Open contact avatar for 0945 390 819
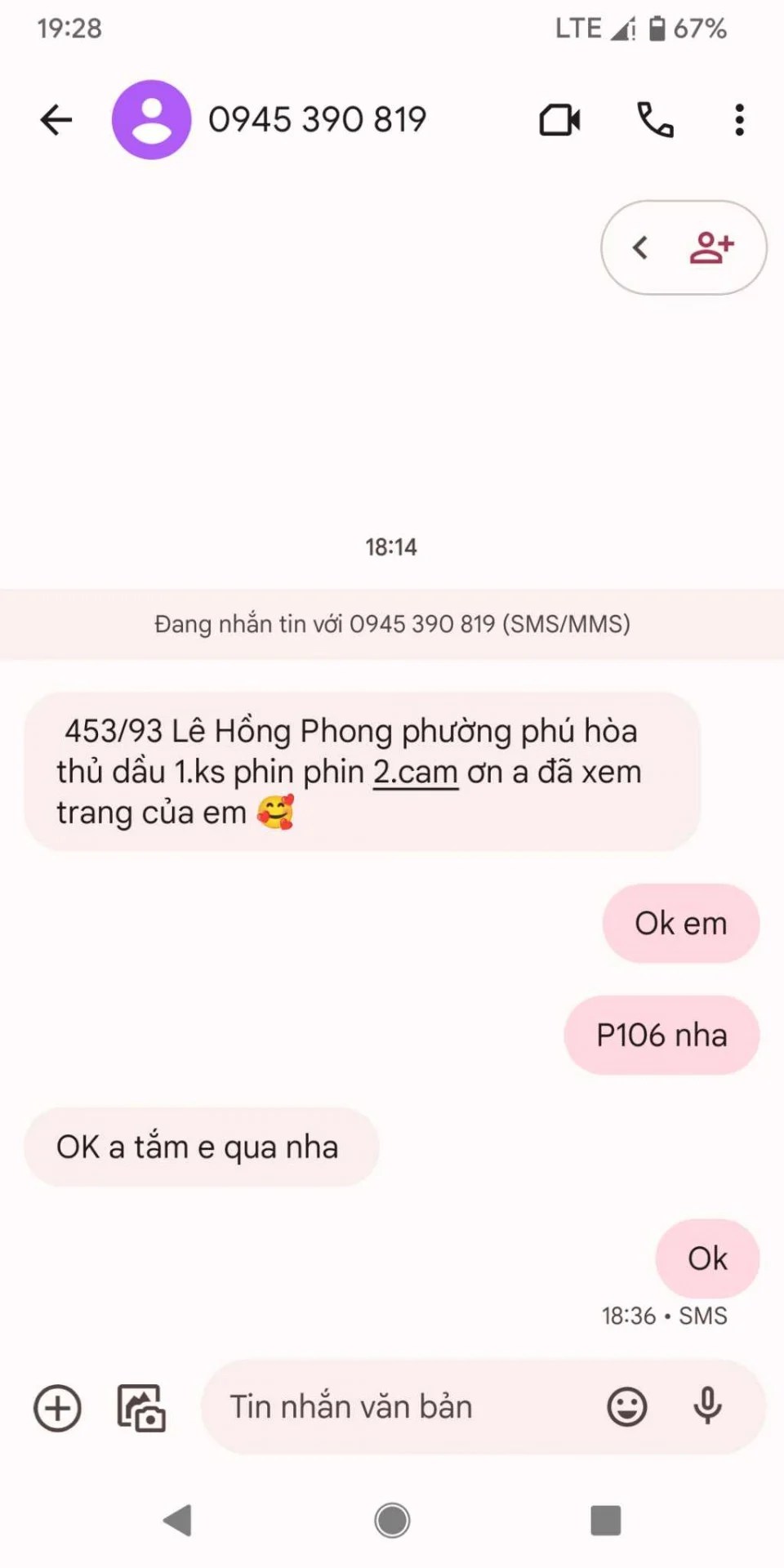Screen dimensions: 784x1568 (x=151, y=120)
